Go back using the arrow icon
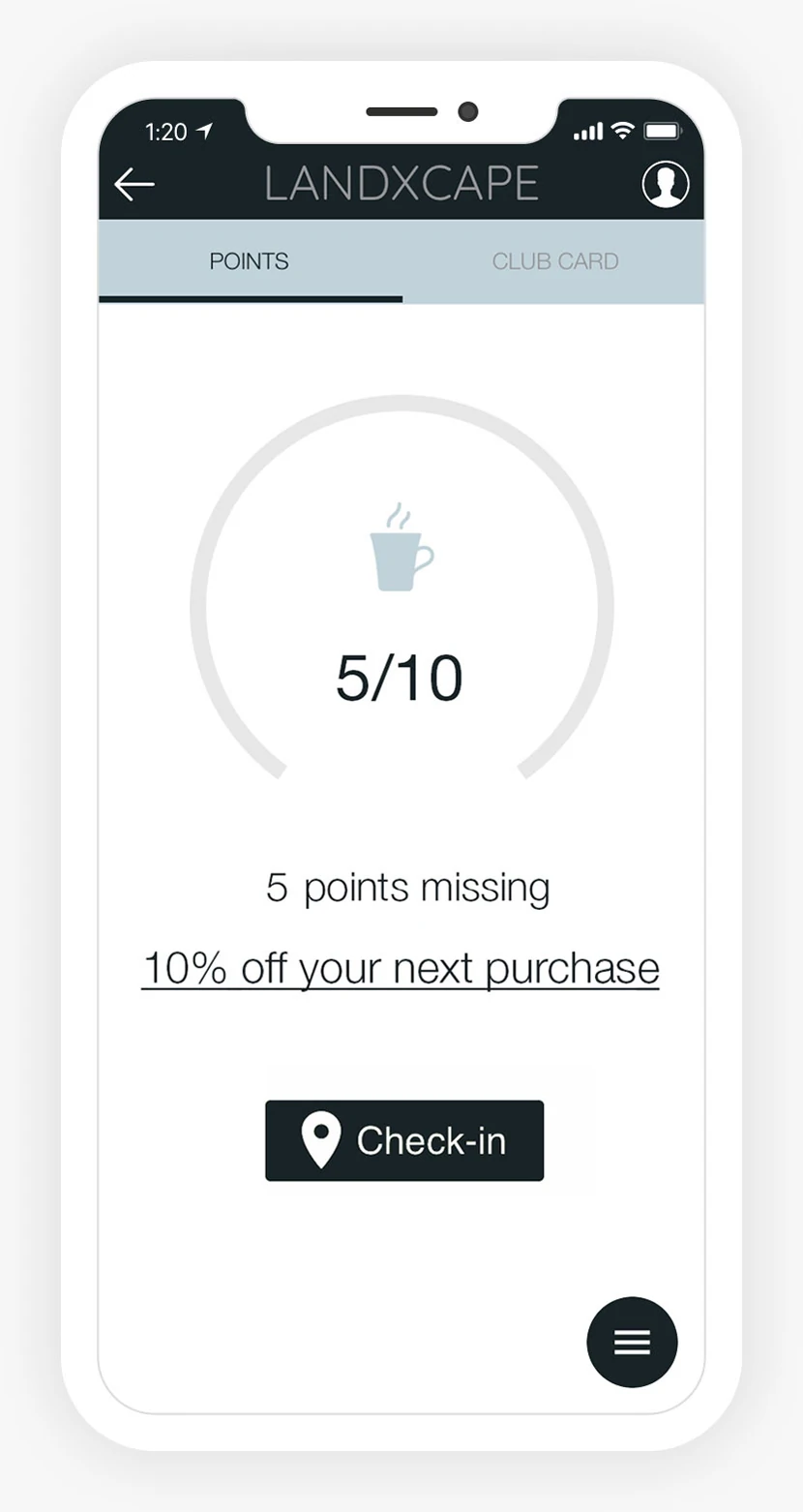803x1512 pixels. point(134,184)
